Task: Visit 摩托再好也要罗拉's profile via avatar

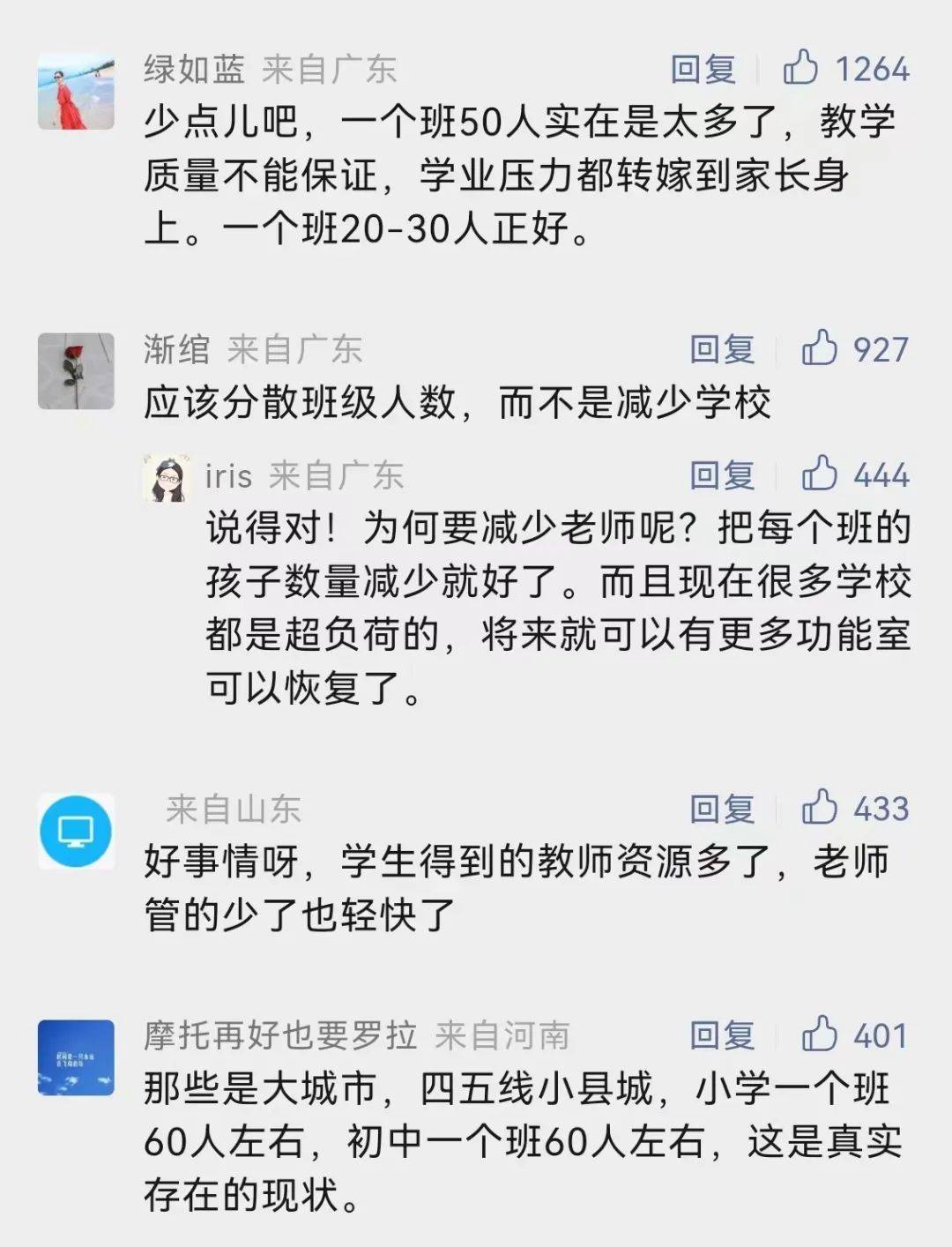Action: (x=76, y=1057)
